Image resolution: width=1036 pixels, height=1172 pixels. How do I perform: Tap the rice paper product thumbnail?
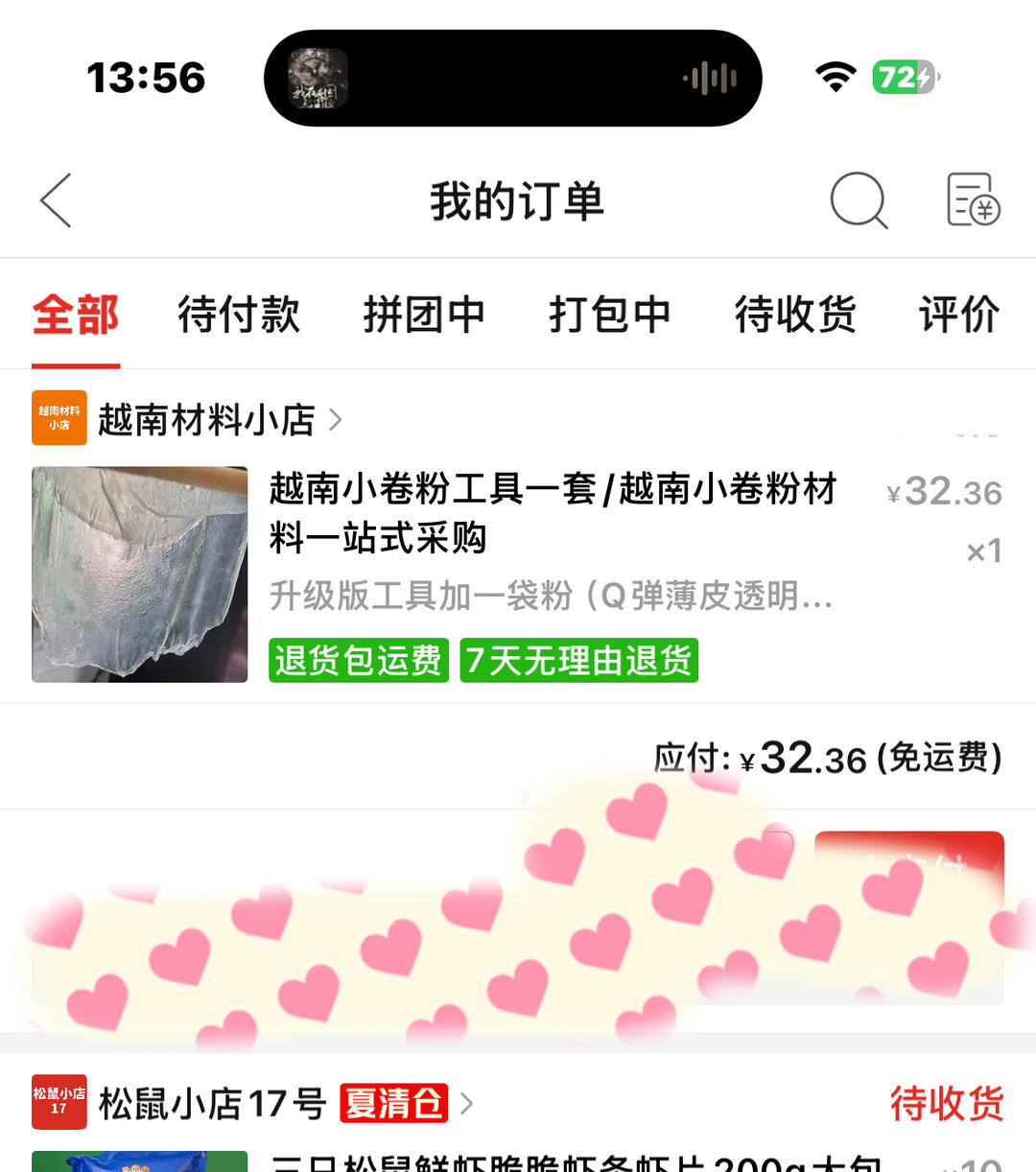(139, 574)
